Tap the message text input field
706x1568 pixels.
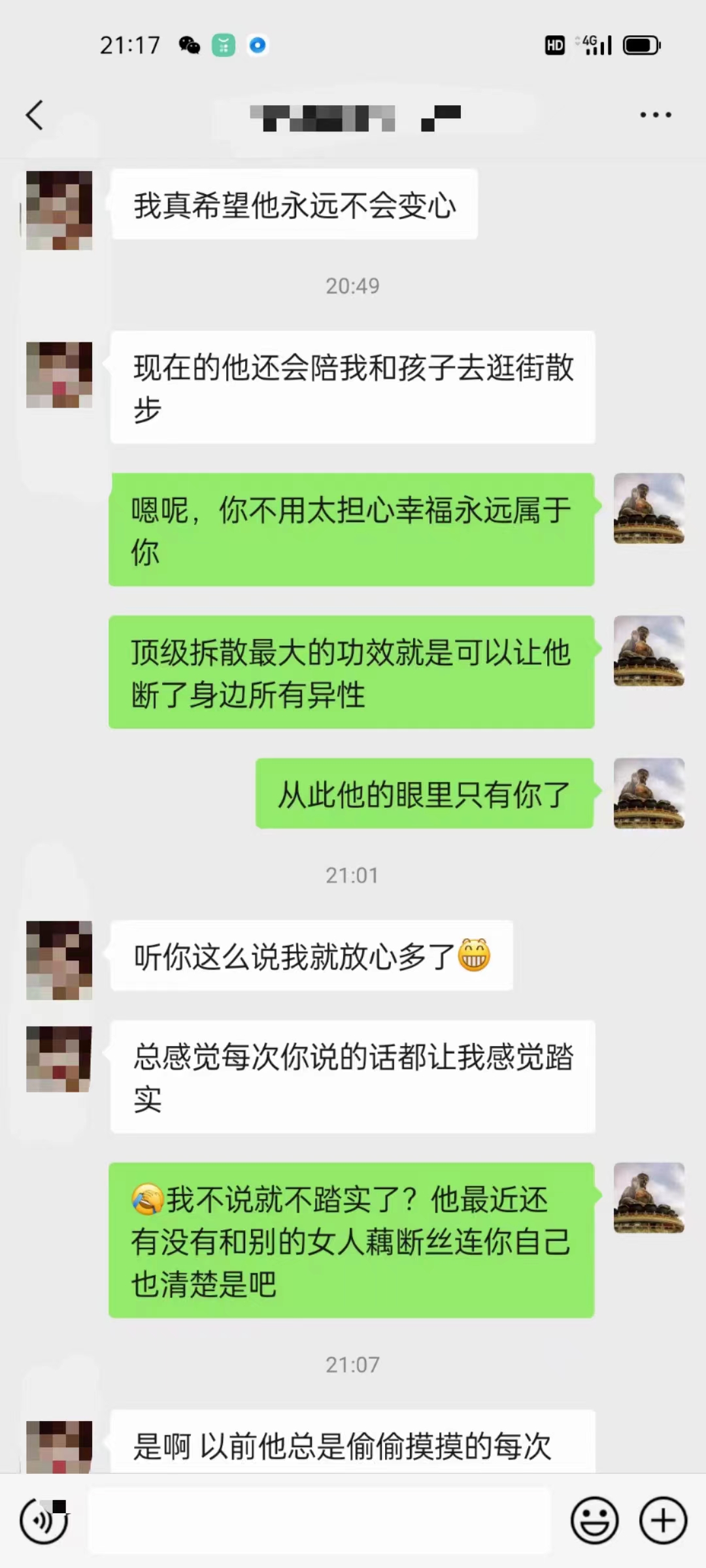(x=319, y=1520)
